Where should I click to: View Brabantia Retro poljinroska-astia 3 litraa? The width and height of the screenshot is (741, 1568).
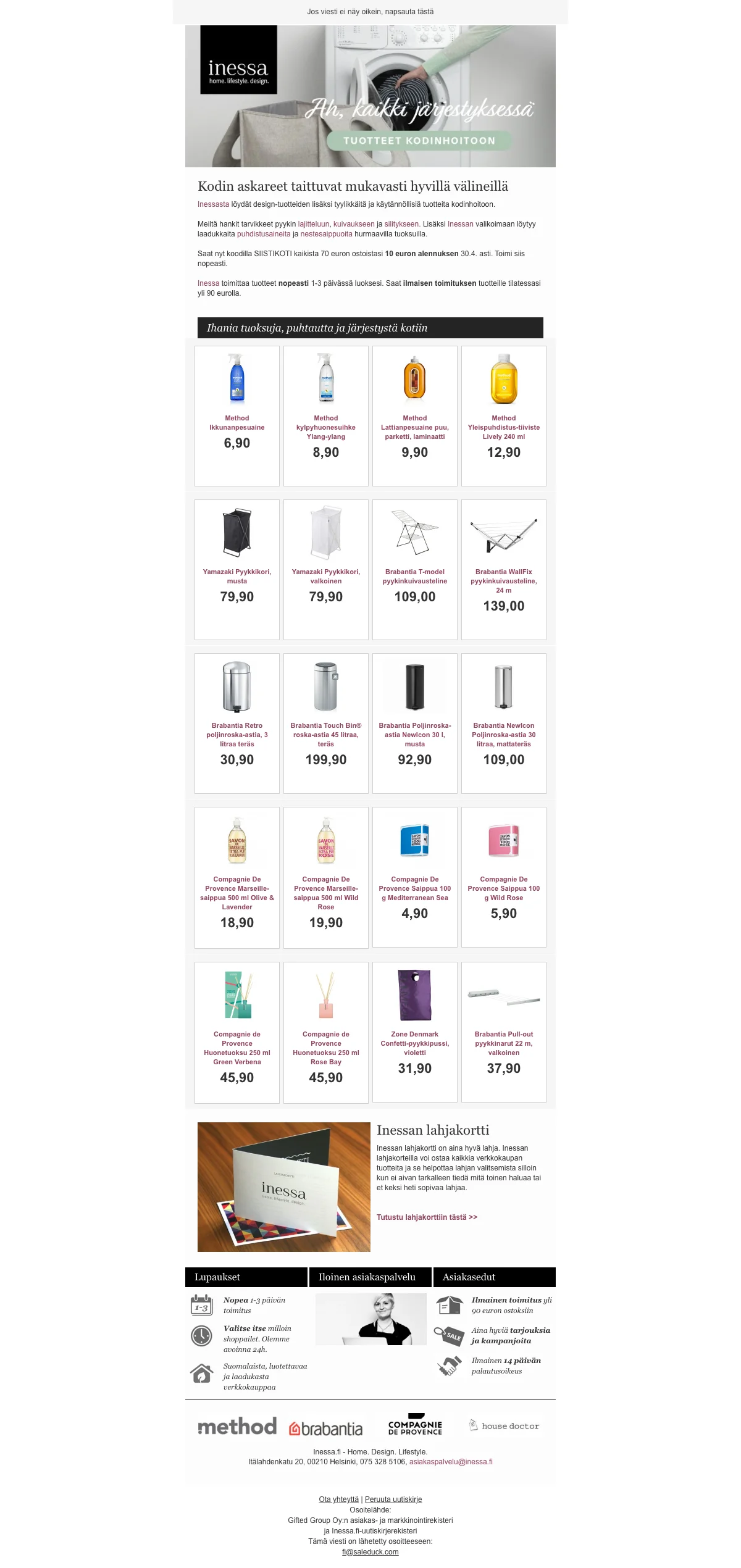(x=237, y=724)
